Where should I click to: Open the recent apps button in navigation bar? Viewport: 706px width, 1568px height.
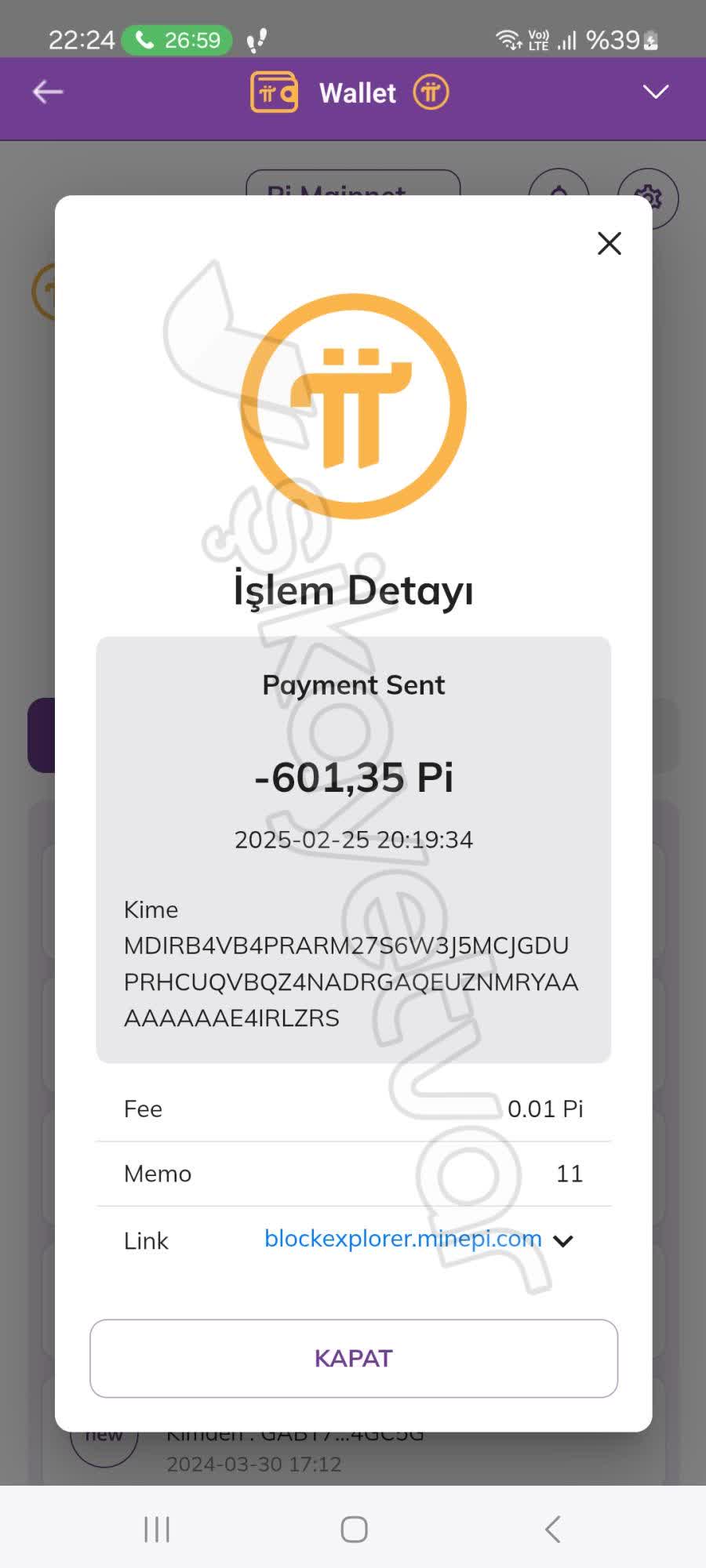pos(157,1527)
